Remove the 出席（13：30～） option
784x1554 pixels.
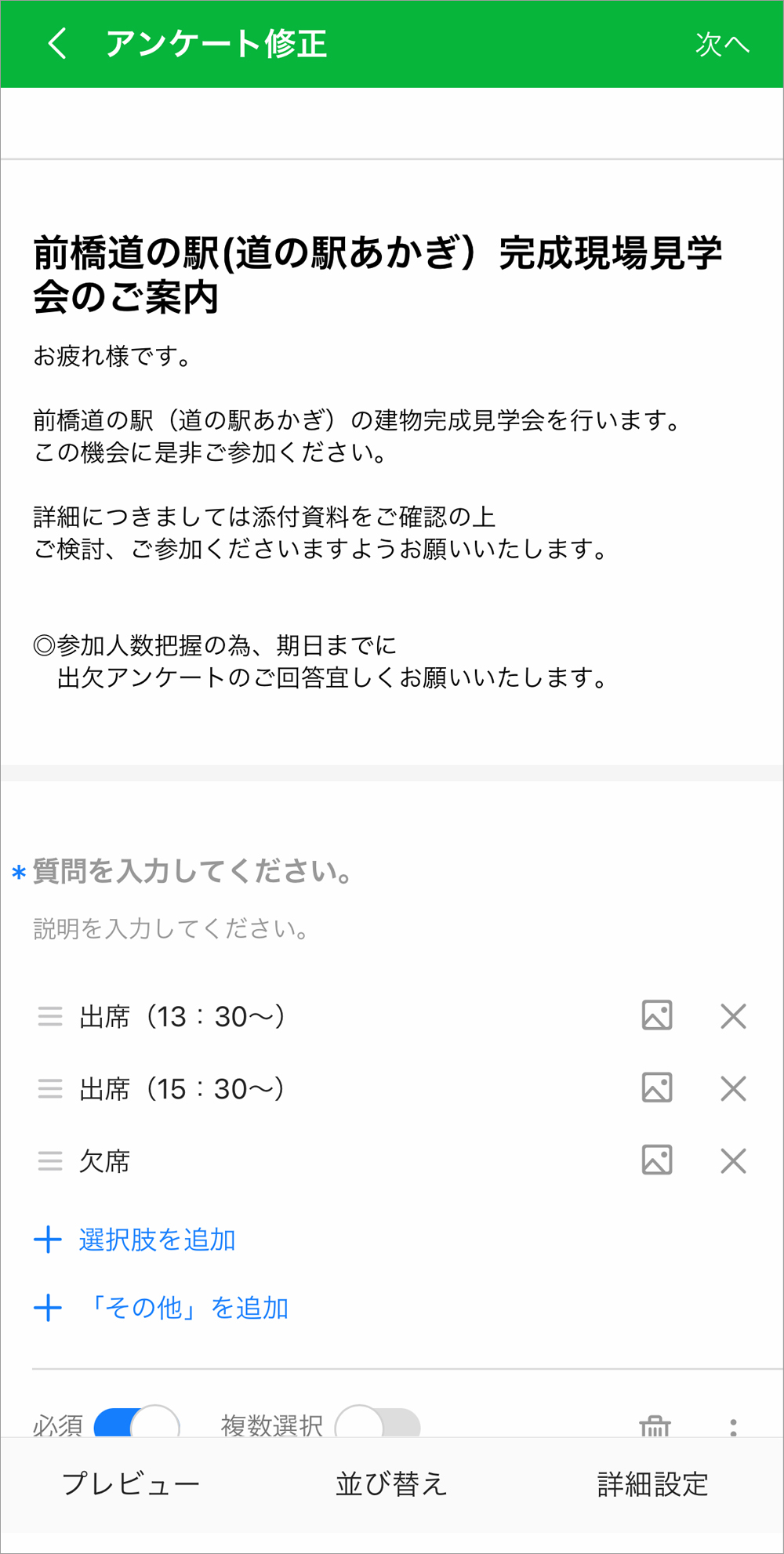coord(733,1016)
